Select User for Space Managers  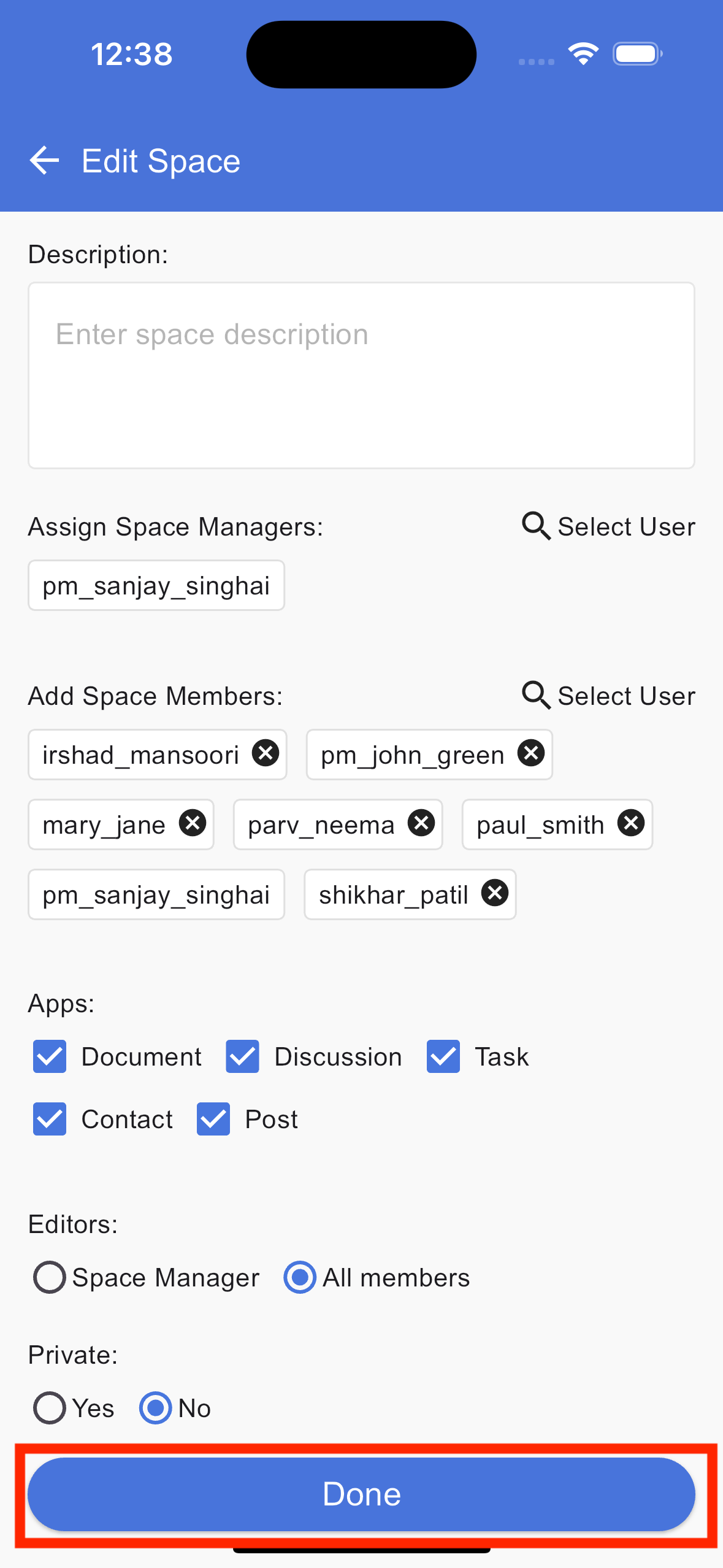[608, 526]
